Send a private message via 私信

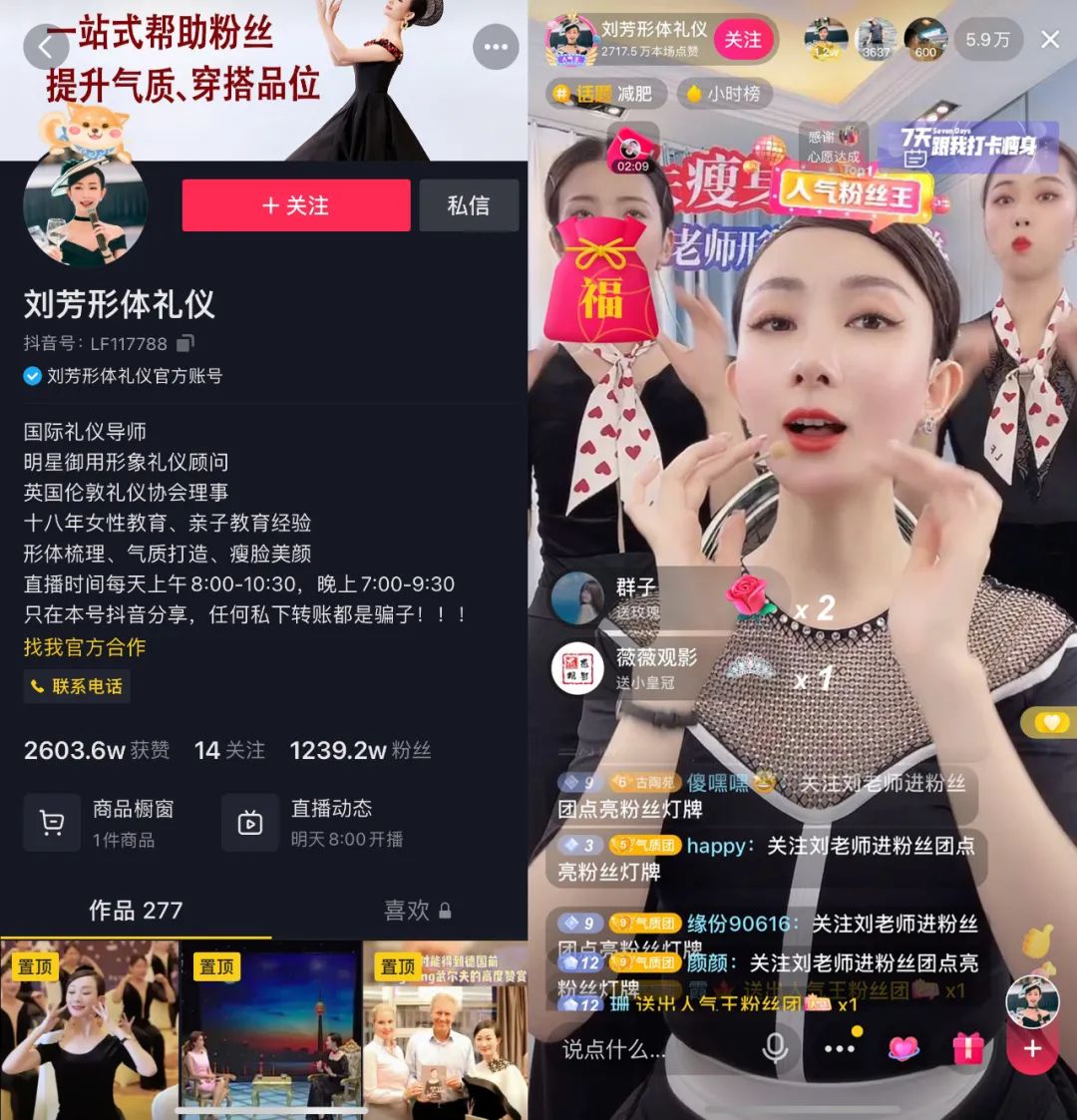pos(469,205)
